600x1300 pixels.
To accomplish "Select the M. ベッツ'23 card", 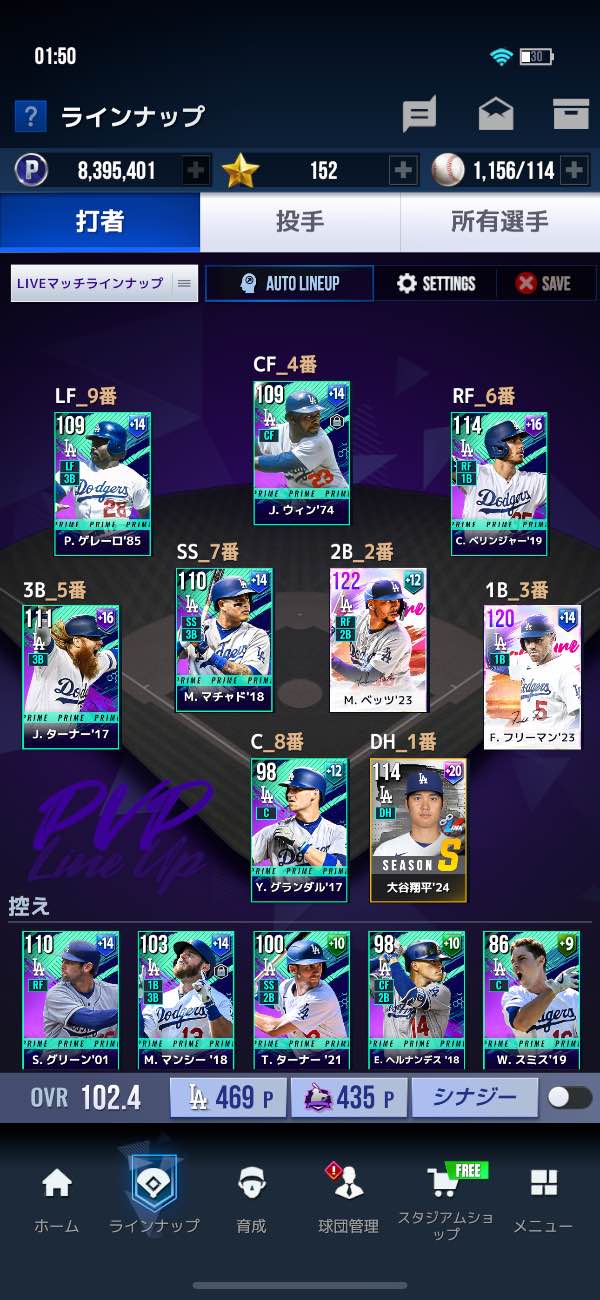I will (379, 640).
